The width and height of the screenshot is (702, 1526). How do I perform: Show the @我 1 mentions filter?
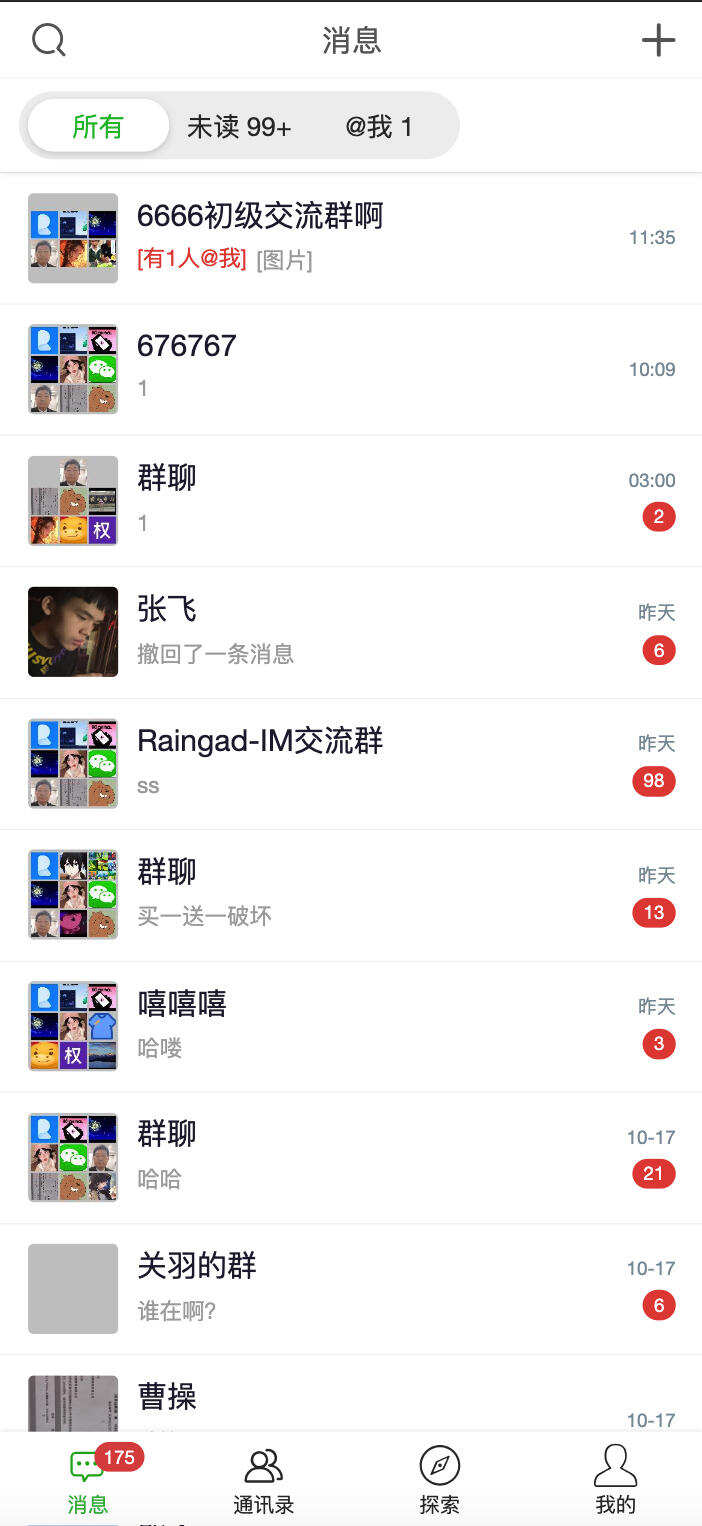379,127
